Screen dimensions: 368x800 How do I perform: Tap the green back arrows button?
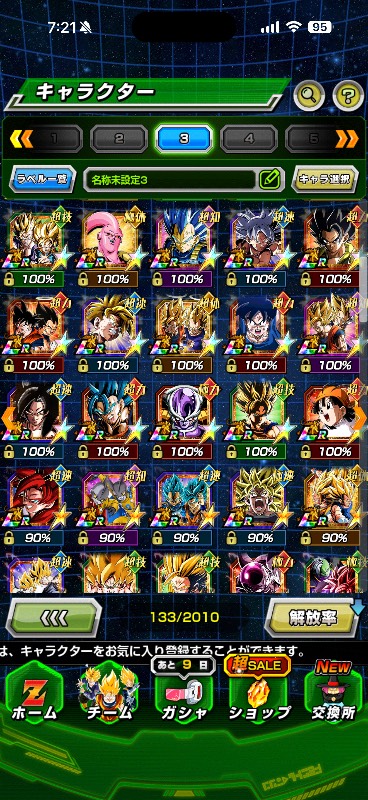pyautogui.click(x=54, y=618)
